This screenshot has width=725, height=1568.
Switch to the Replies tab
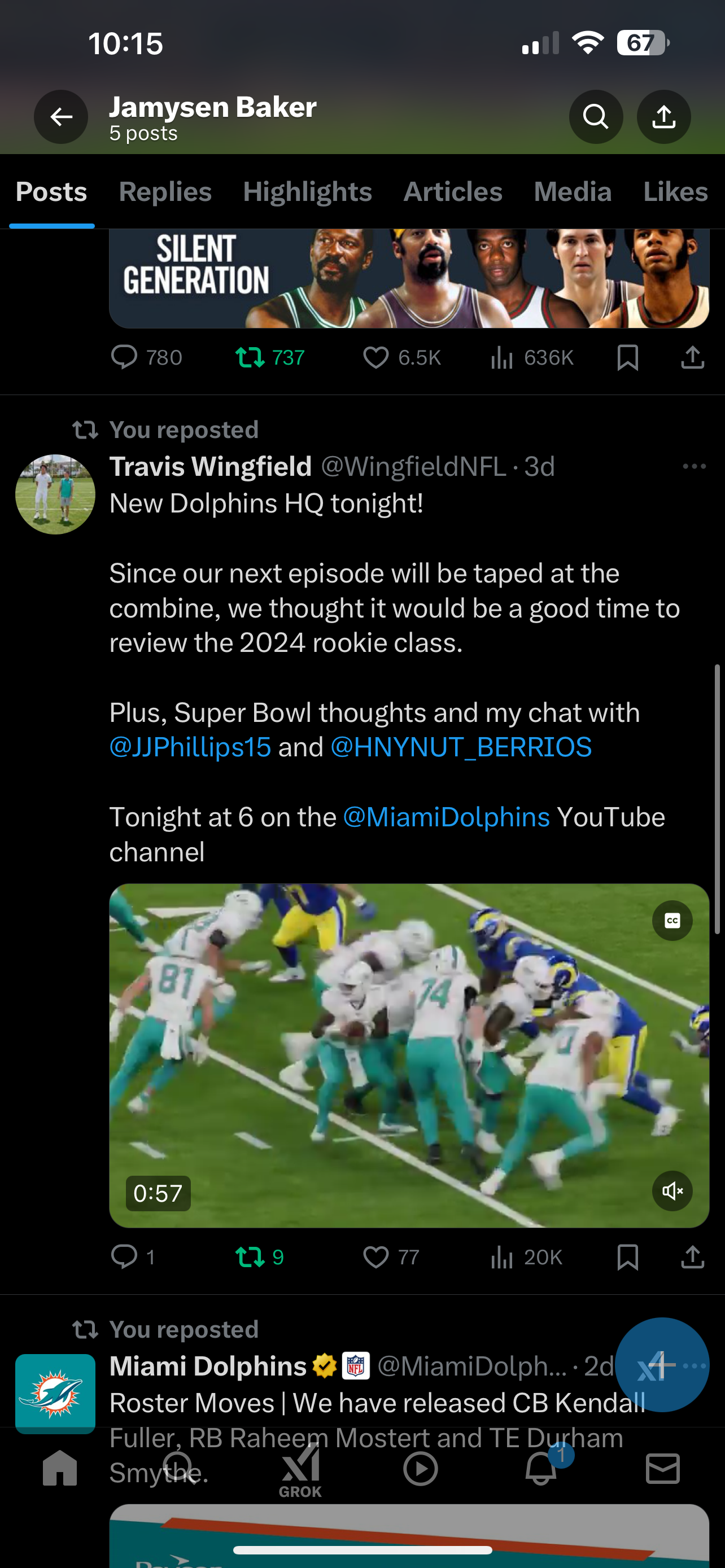pos(165,192)
